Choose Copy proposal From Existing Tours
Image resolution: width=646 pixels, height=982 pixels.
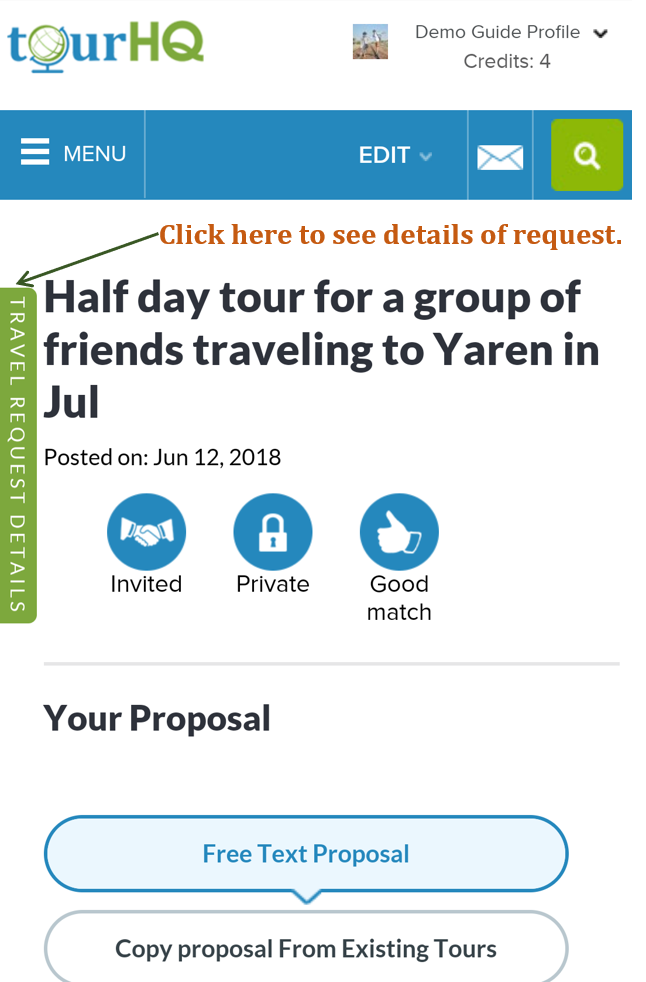click(x=306, y=948)
